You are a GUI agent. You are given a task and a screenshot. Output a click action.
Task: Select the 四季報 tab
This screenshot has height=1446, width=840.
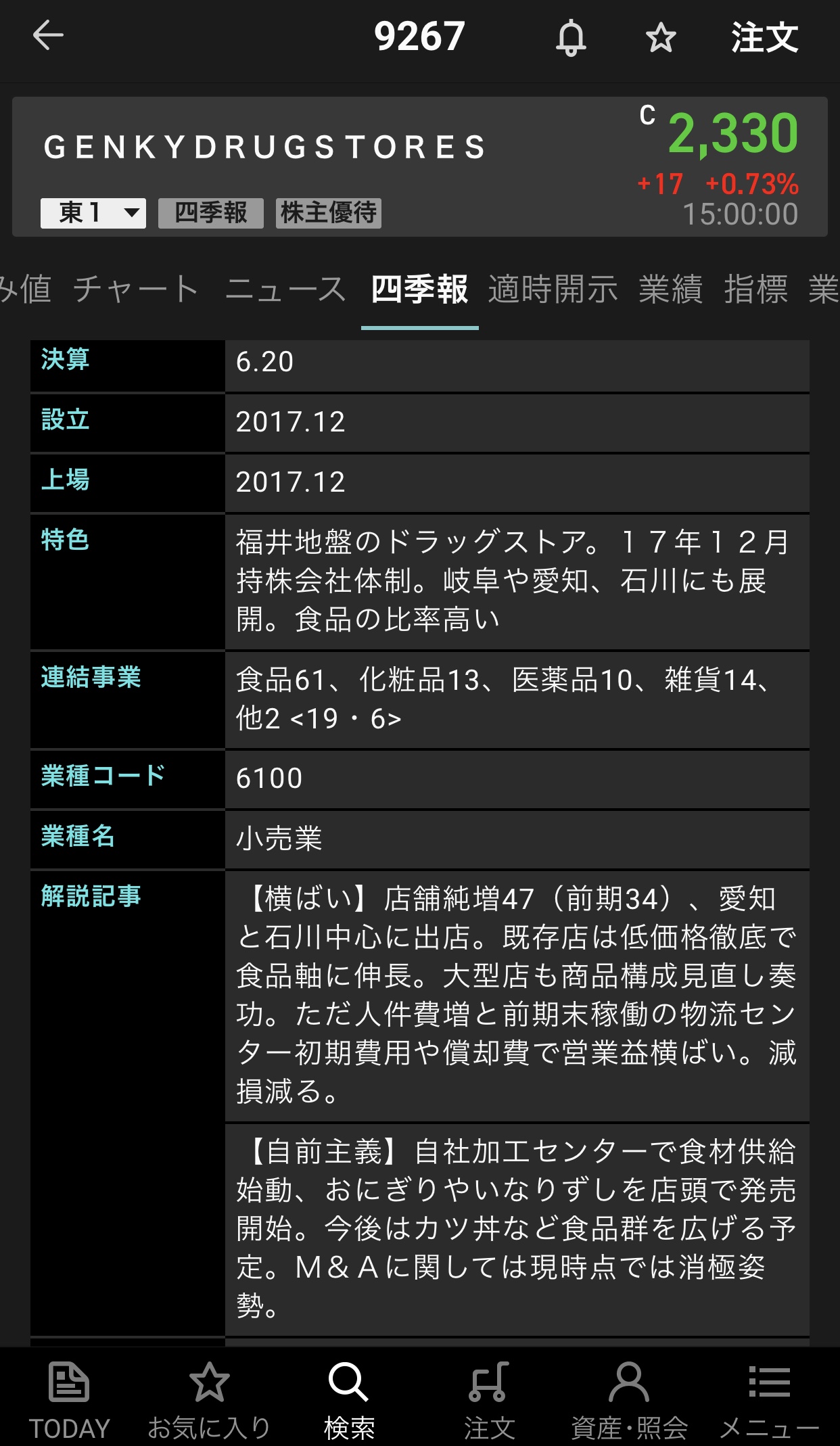(419, 289)
